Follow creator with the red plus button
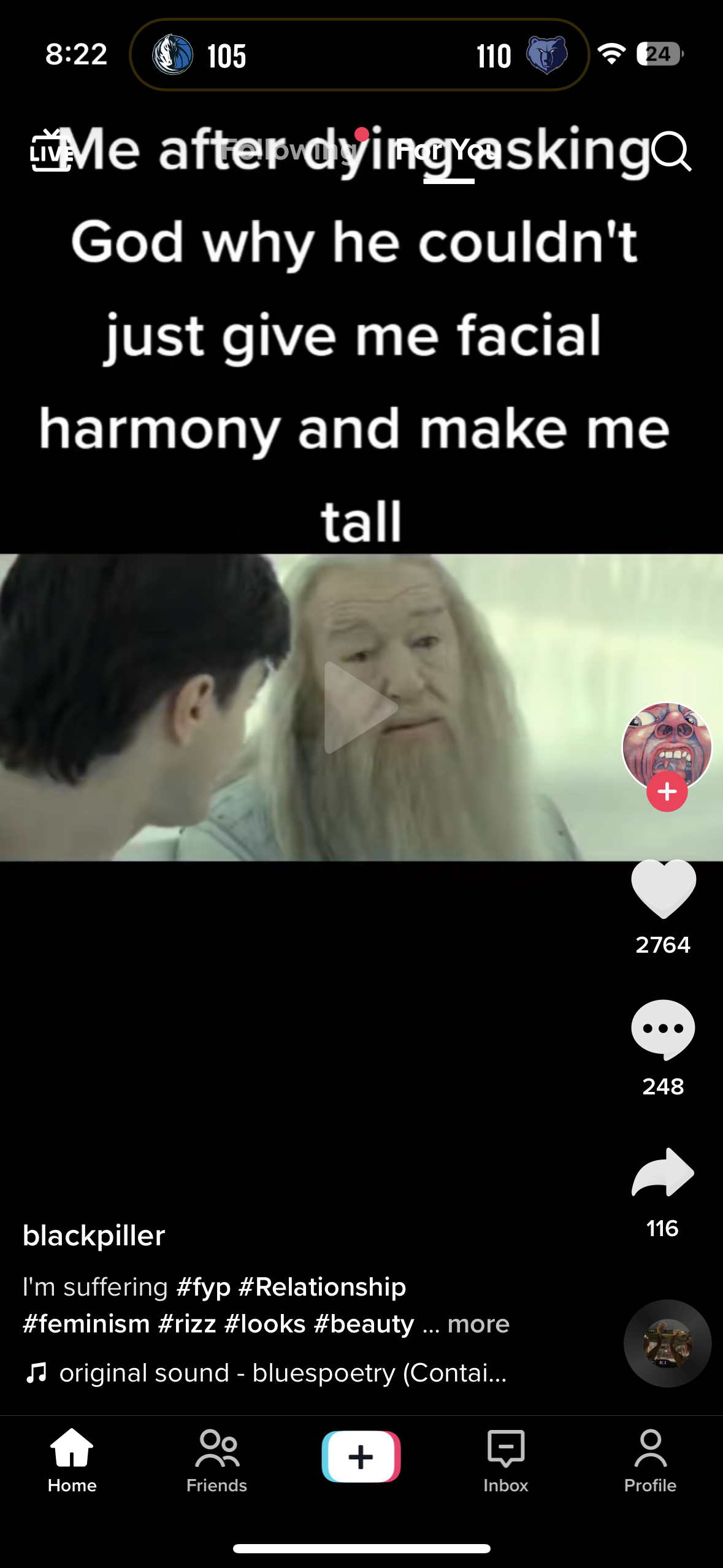The height and width of the screenshot is (1568, 723). point(667,791)
